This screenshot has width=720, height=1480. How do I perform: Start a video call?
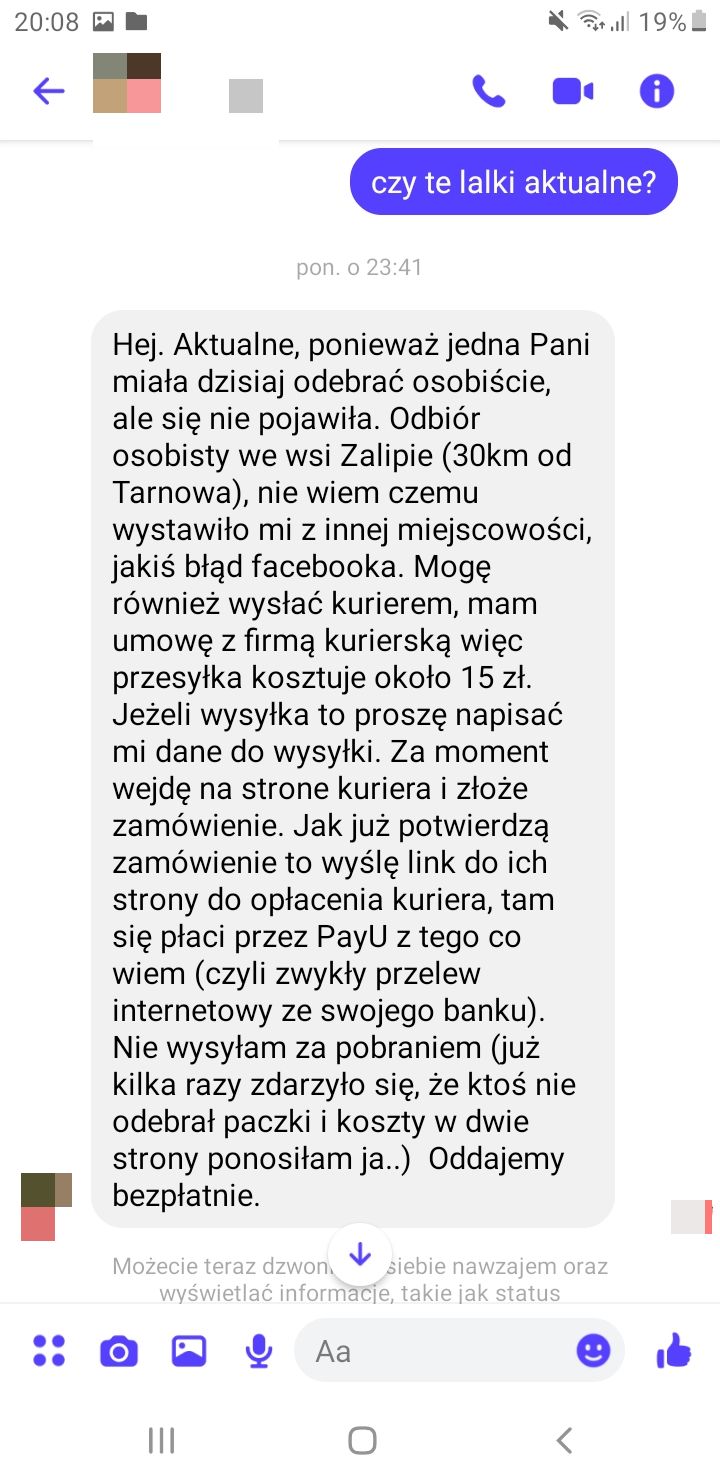573,92
